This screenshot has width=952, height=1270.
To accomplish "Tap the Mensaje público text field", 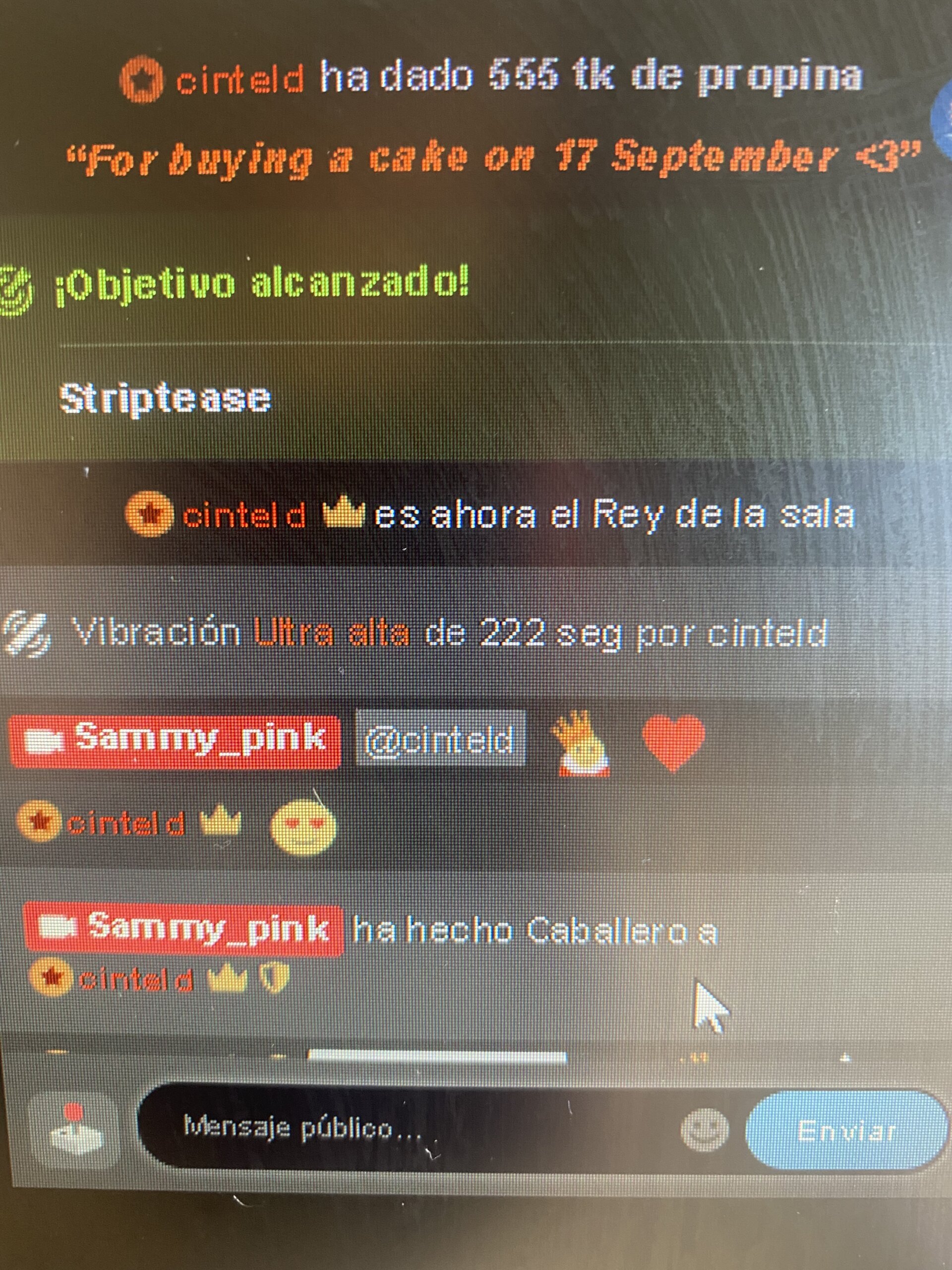I will [402, 1129].
